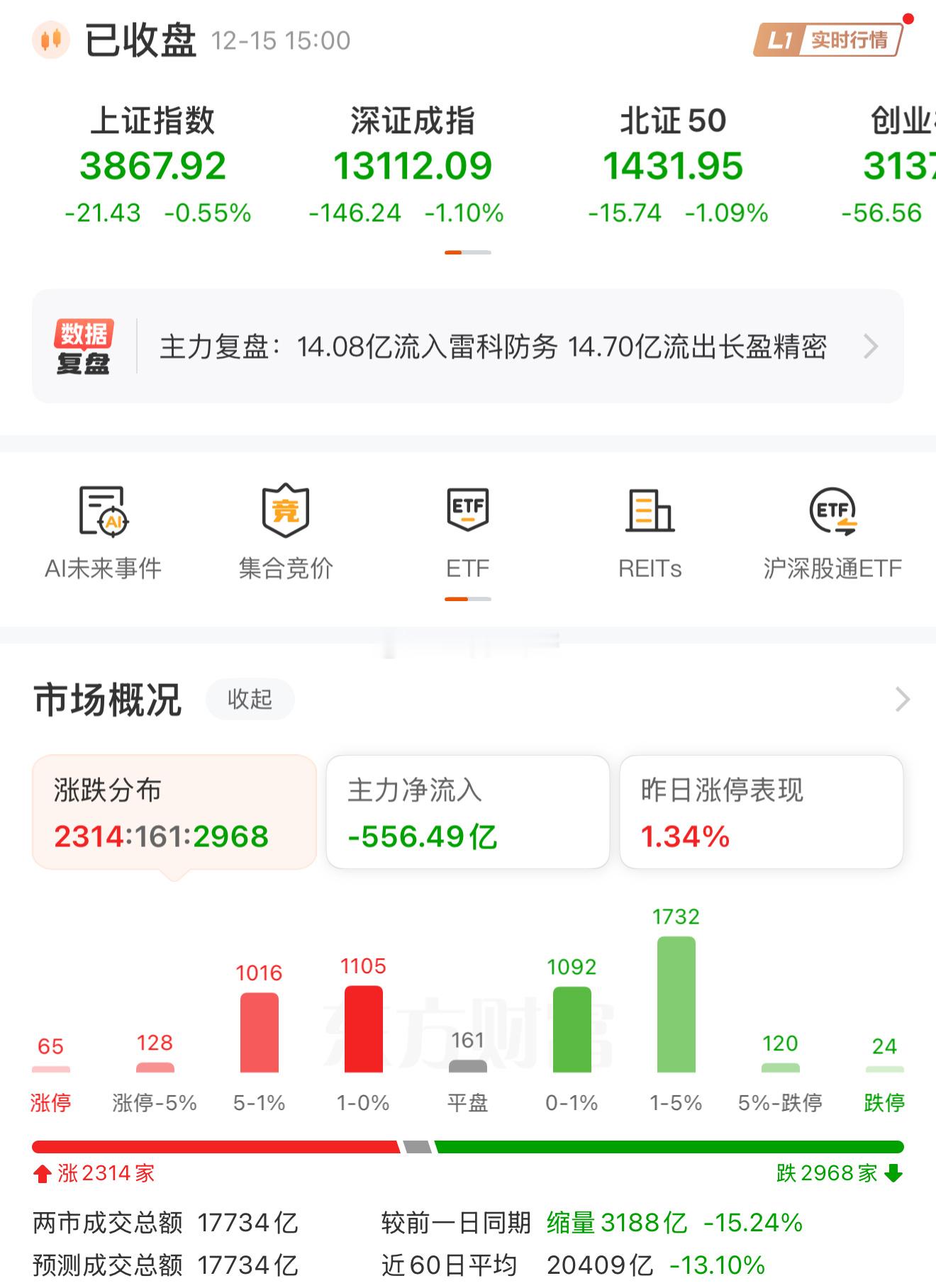Switch to the 北证50 index
Screen dimensions: 936x1288
tap(675, 167)
